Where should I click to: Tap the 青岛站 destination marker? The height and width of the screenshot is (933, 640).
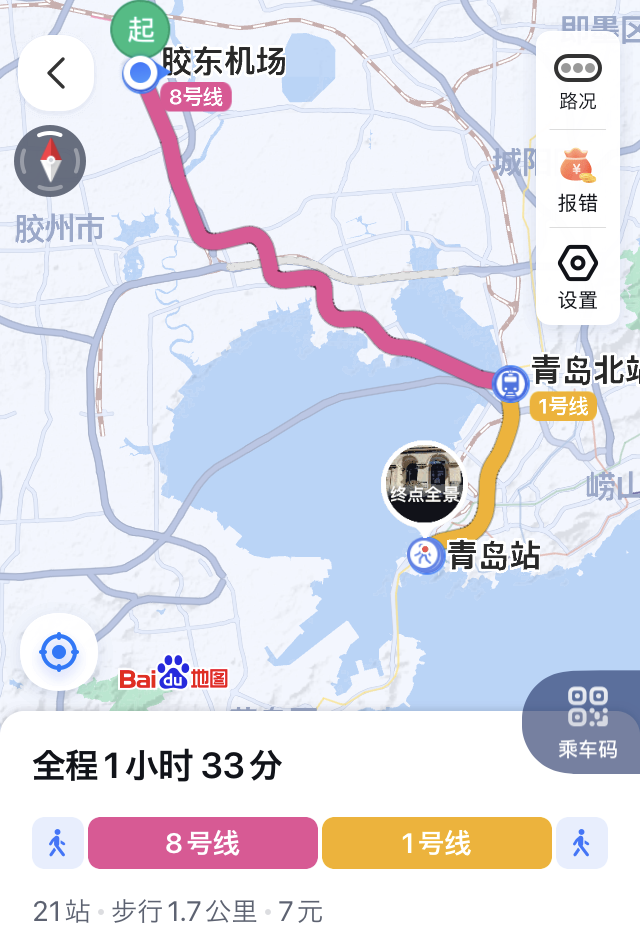pos(425,554)
